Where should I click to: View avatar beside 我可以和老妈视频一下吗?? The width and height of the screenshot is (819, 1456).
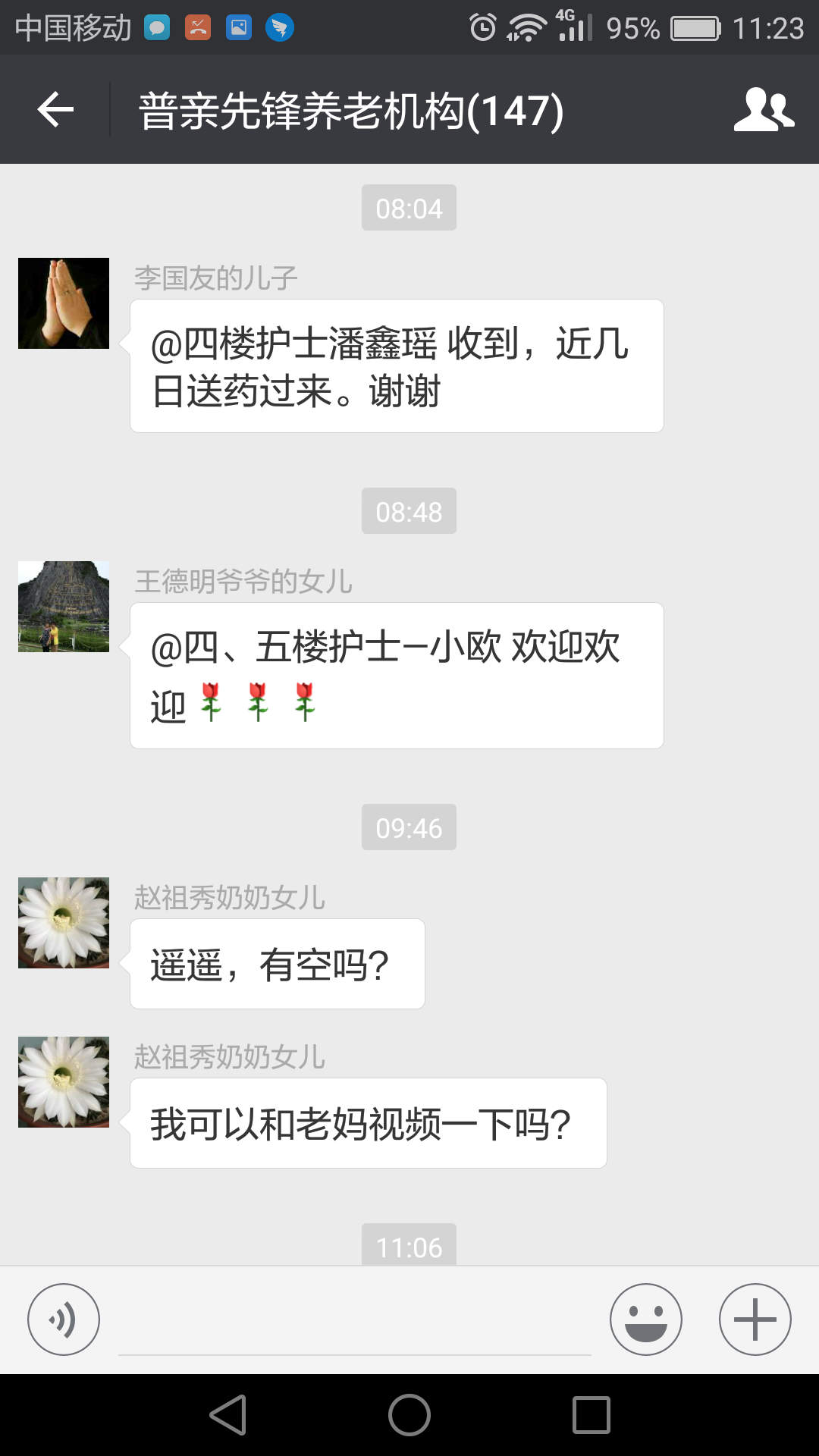point(64,1082)
